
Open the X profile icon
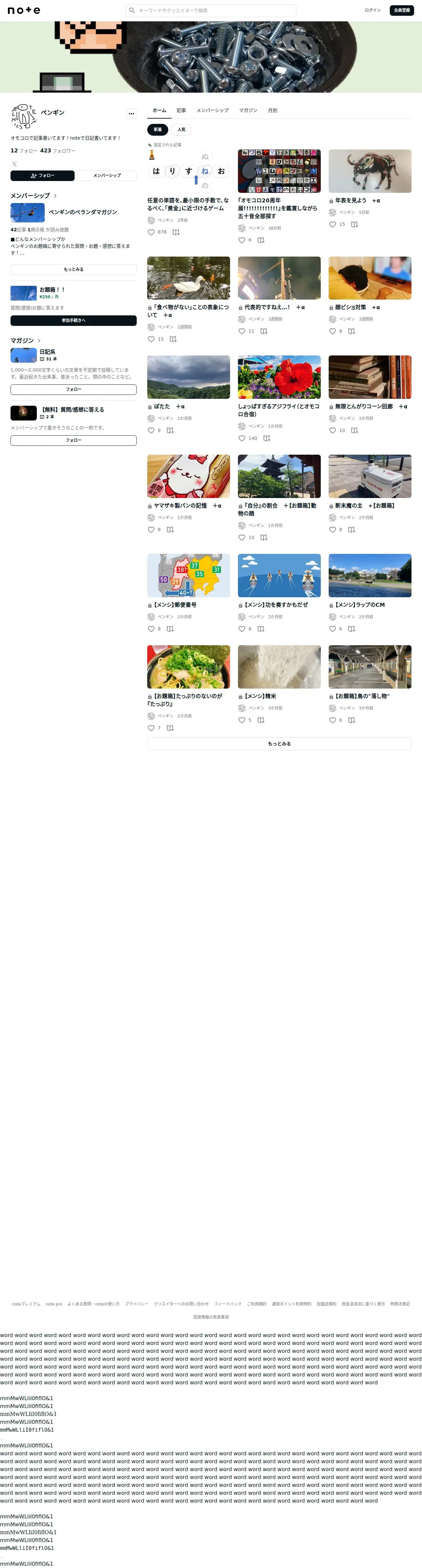[x=14, y=164]
